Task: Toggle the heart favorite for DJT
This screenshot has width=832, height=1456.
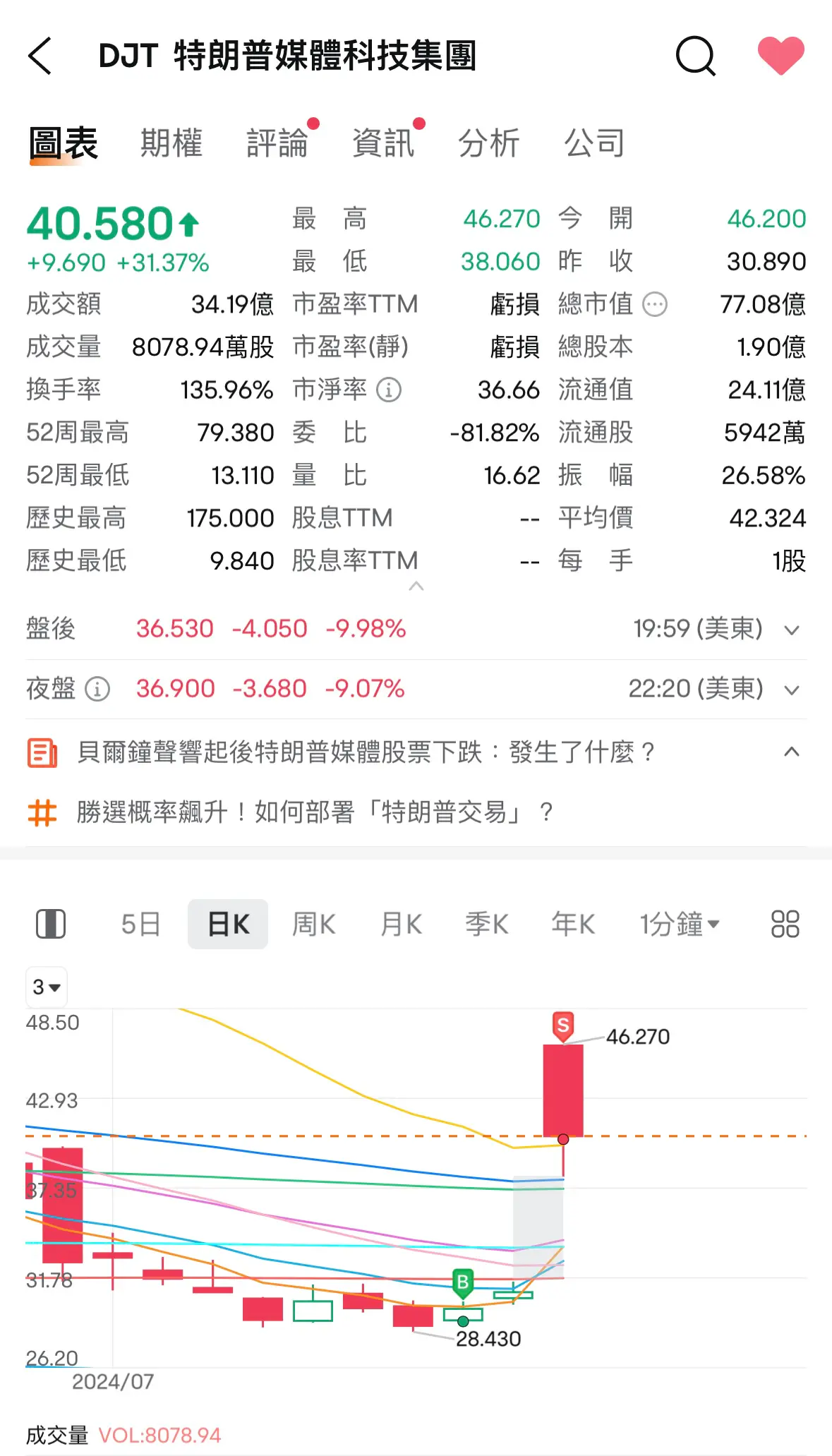Action: [x=780, y=56]
